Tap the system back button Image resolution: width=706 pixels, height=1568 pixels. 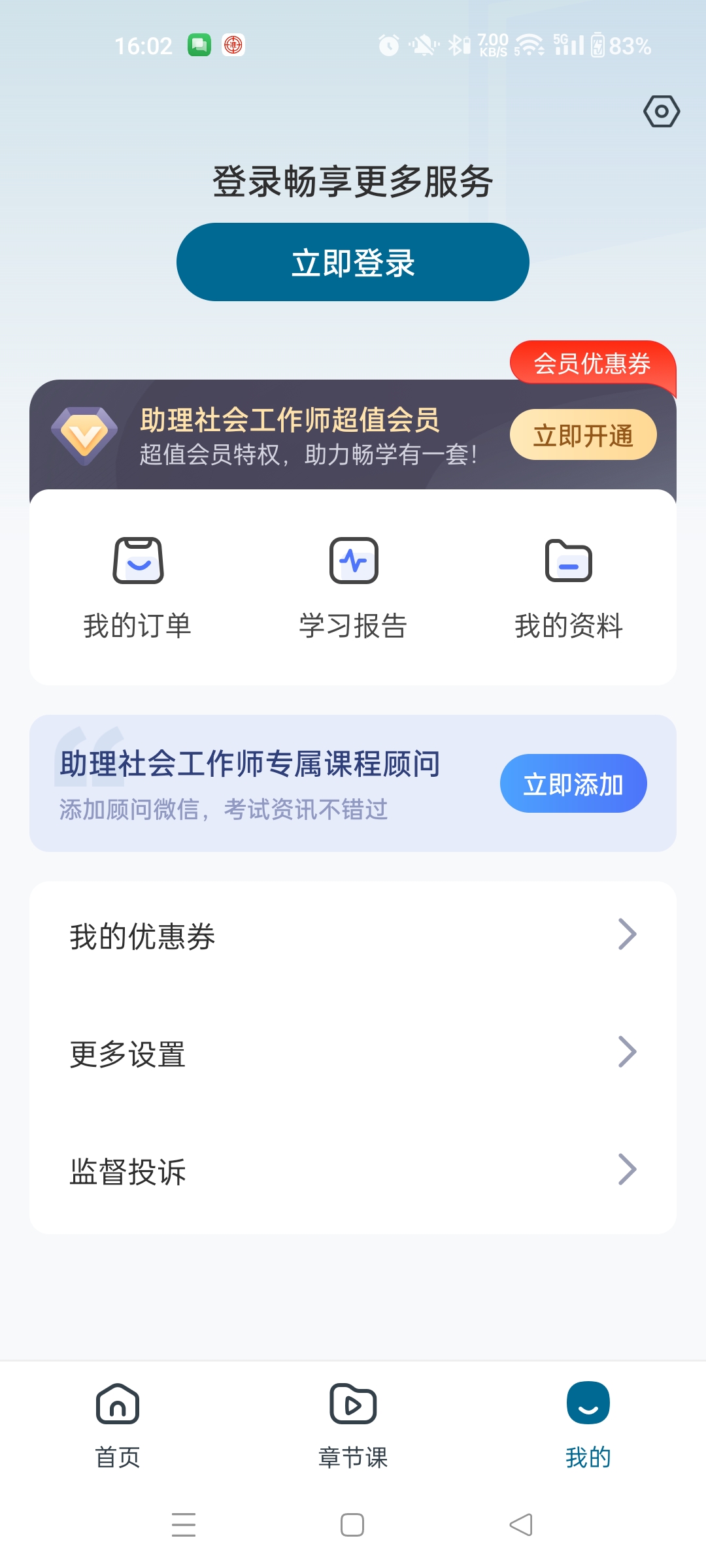[521, 1525]
